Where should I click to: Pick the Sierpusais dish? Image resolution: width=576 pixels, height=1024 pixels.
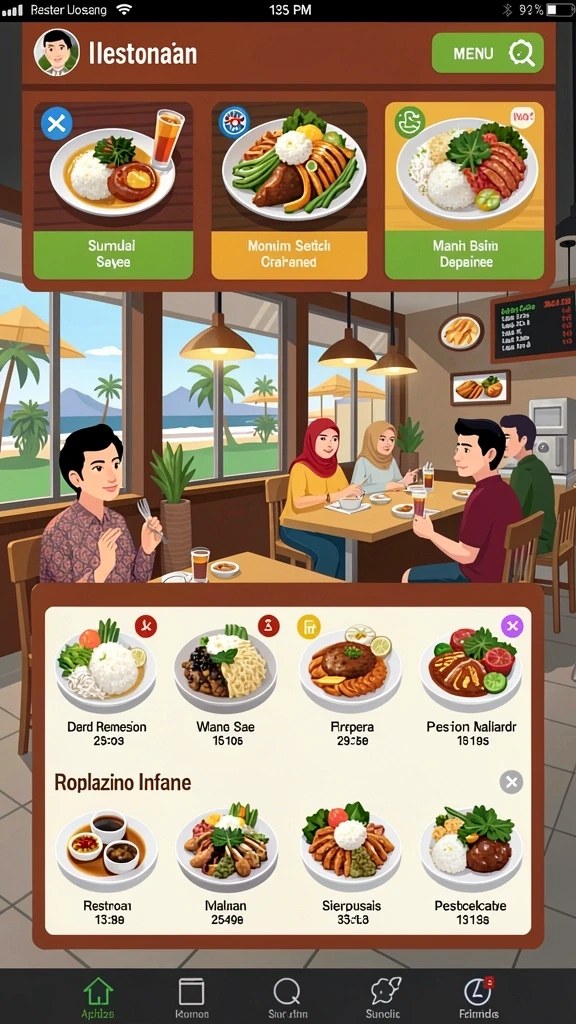[x=351, y=864]
